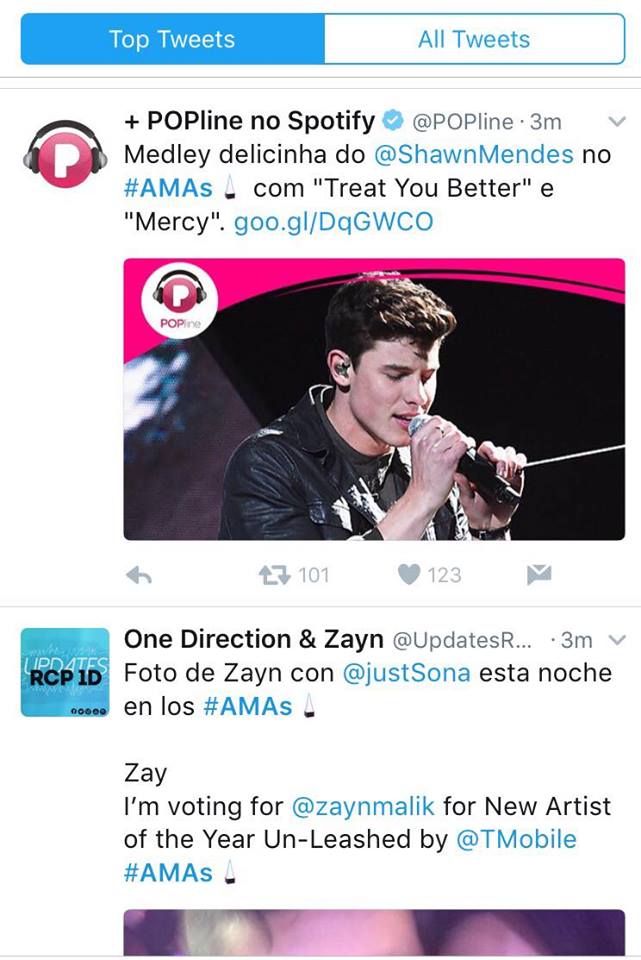Open the goo.gl/DqGWCO link
Screen dimensions: 641x960
pos(333,222)
